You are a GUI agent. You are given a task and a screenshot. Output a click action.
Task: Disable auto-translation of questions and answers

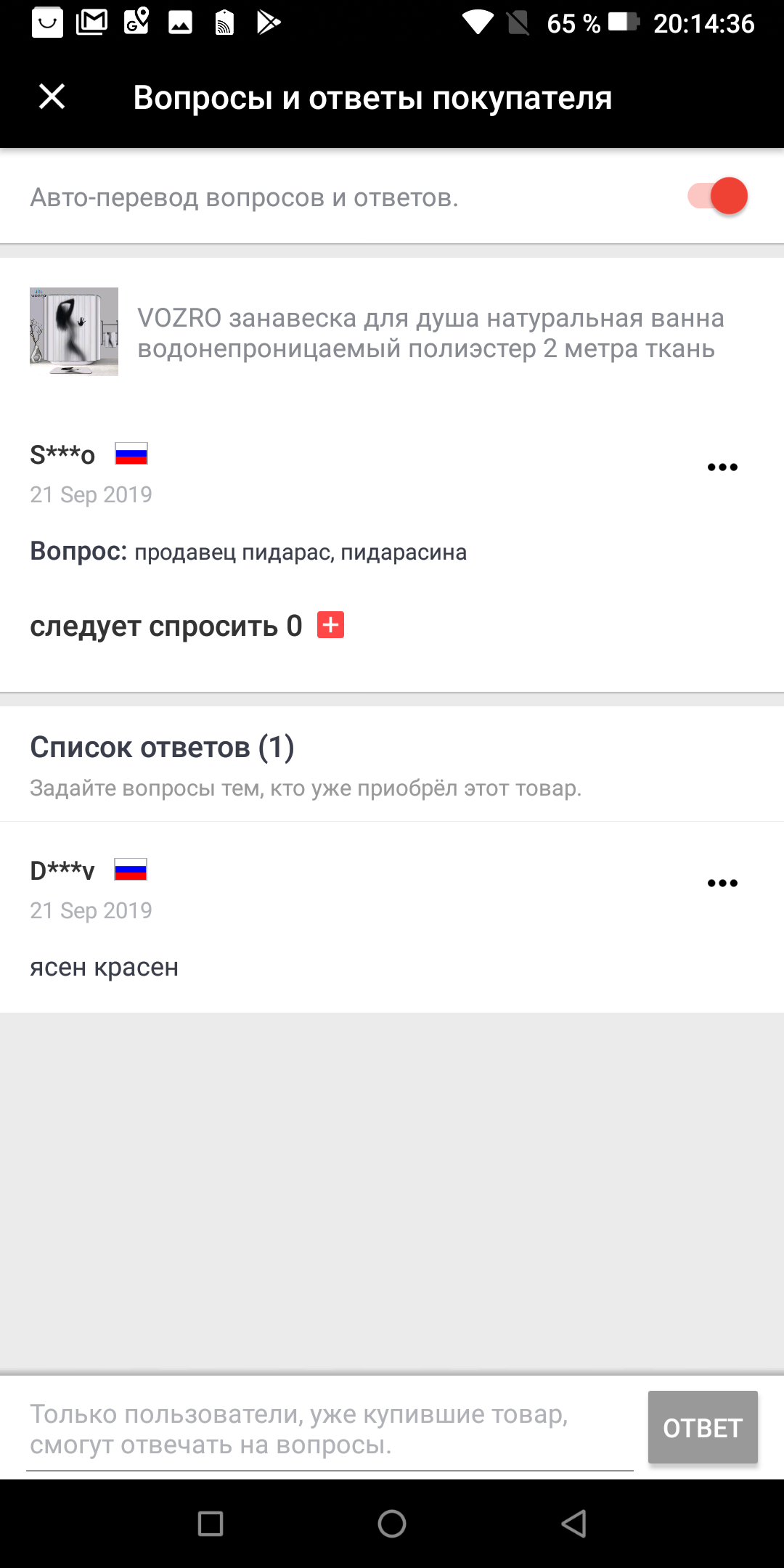pos(717,196)
